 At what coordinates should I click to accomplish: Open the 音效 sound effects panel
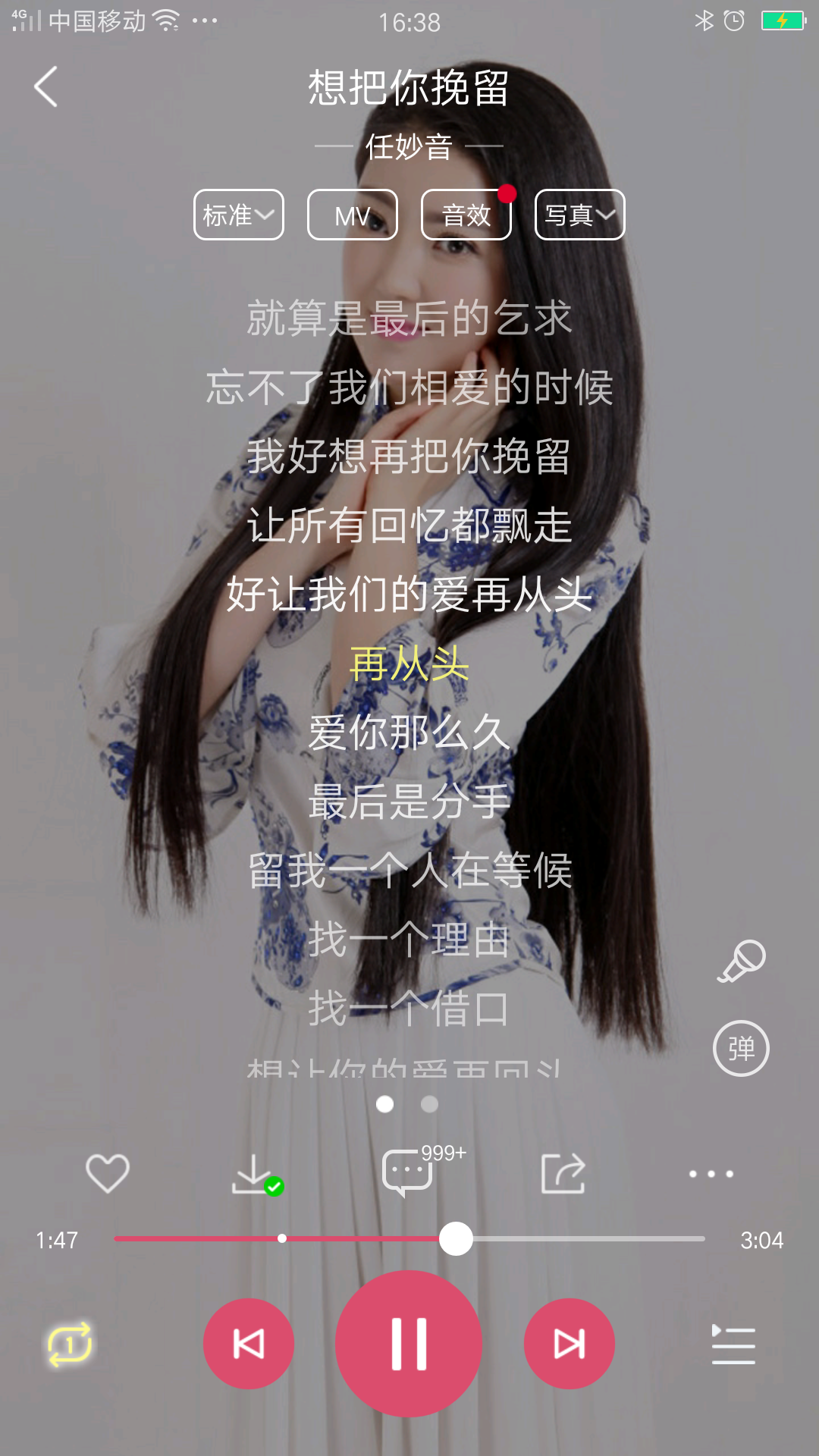tap(466, 215)
